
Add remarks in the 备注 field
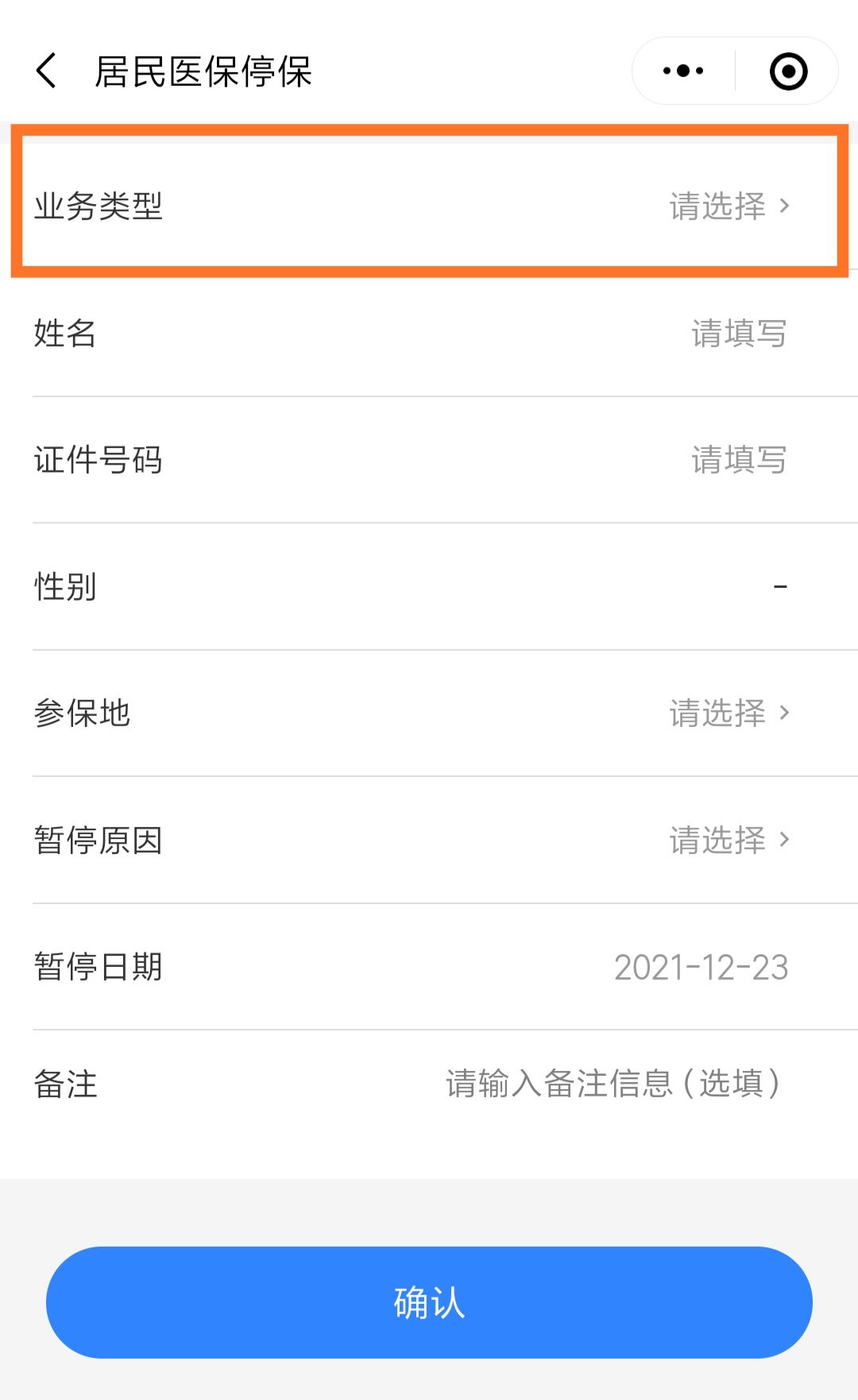click(x=612, y=1084)
